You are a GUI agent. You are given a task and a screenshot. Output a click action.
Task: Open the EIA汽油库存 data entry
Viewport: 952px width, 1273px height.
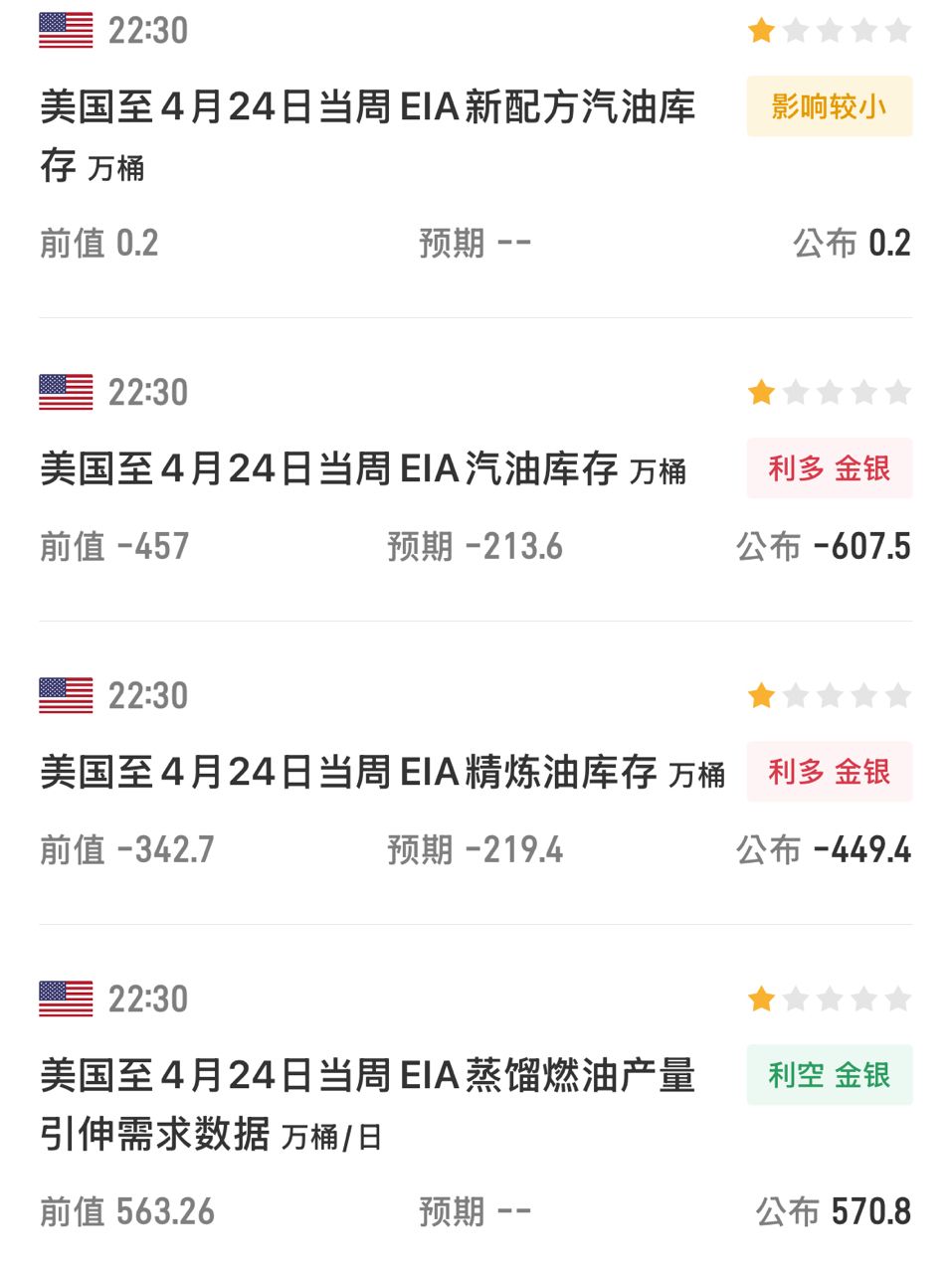click(328, 469)
